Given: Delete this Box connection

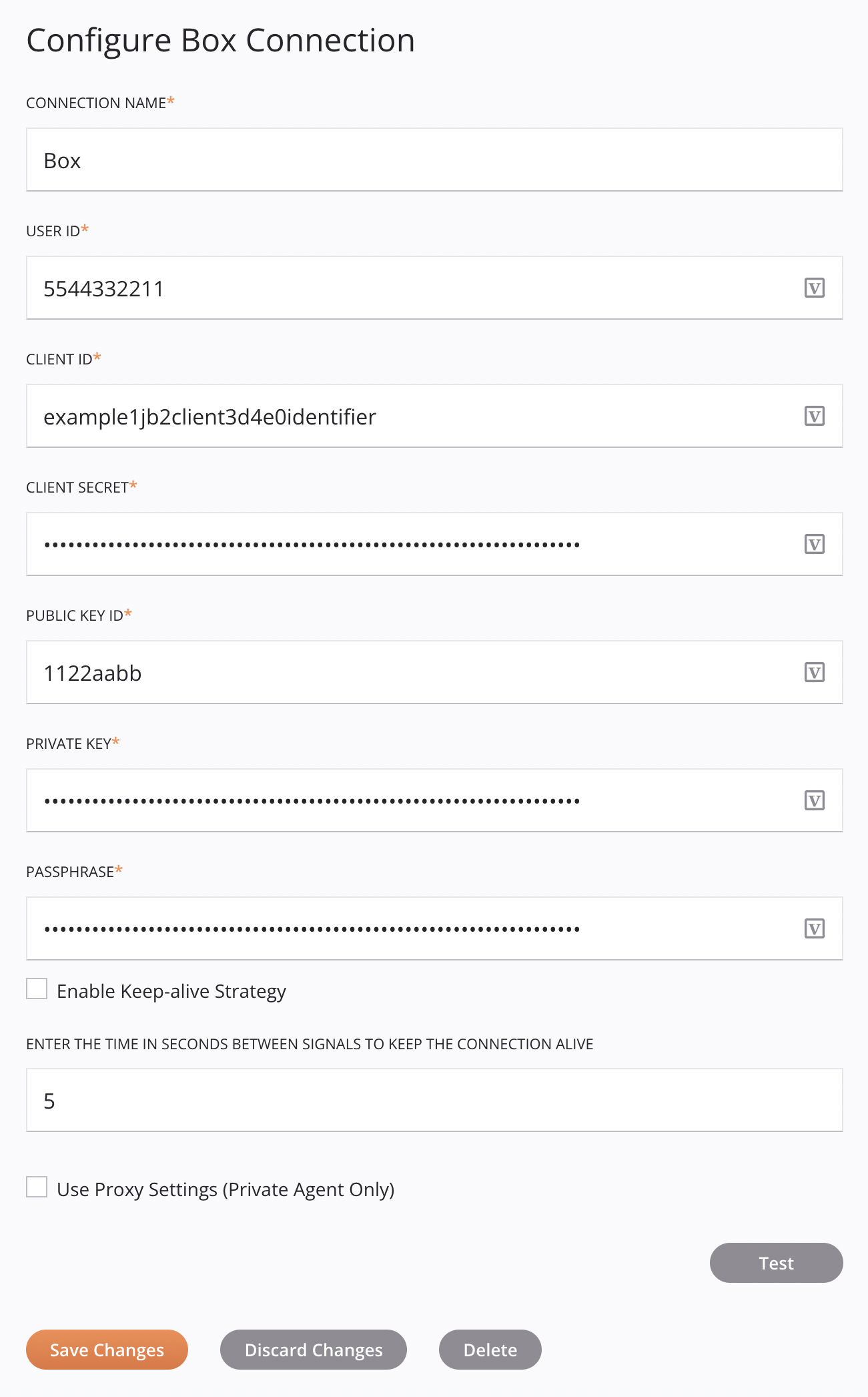Looking at the screenshot, I should point(490,1350).
